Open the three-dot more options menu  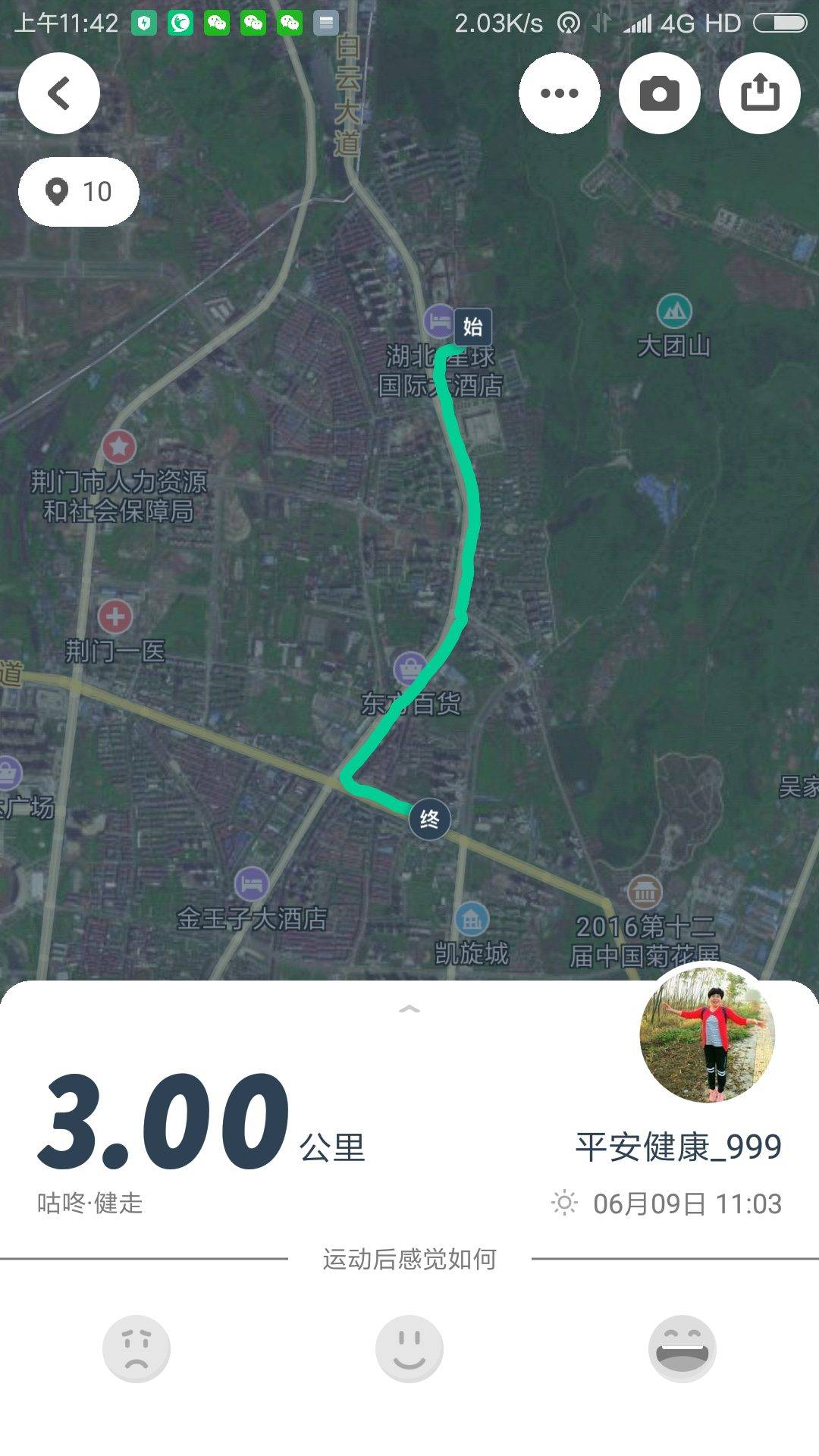560,93
